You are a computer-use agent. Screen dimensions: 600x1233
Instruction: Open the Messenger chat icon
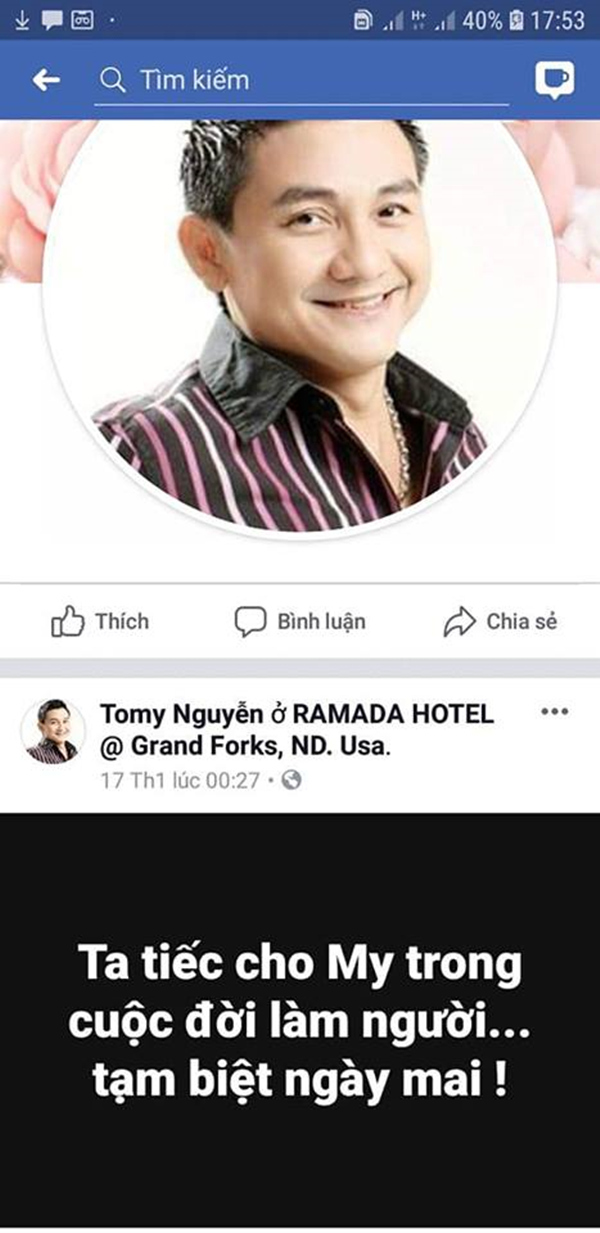[x=554, y=80]
